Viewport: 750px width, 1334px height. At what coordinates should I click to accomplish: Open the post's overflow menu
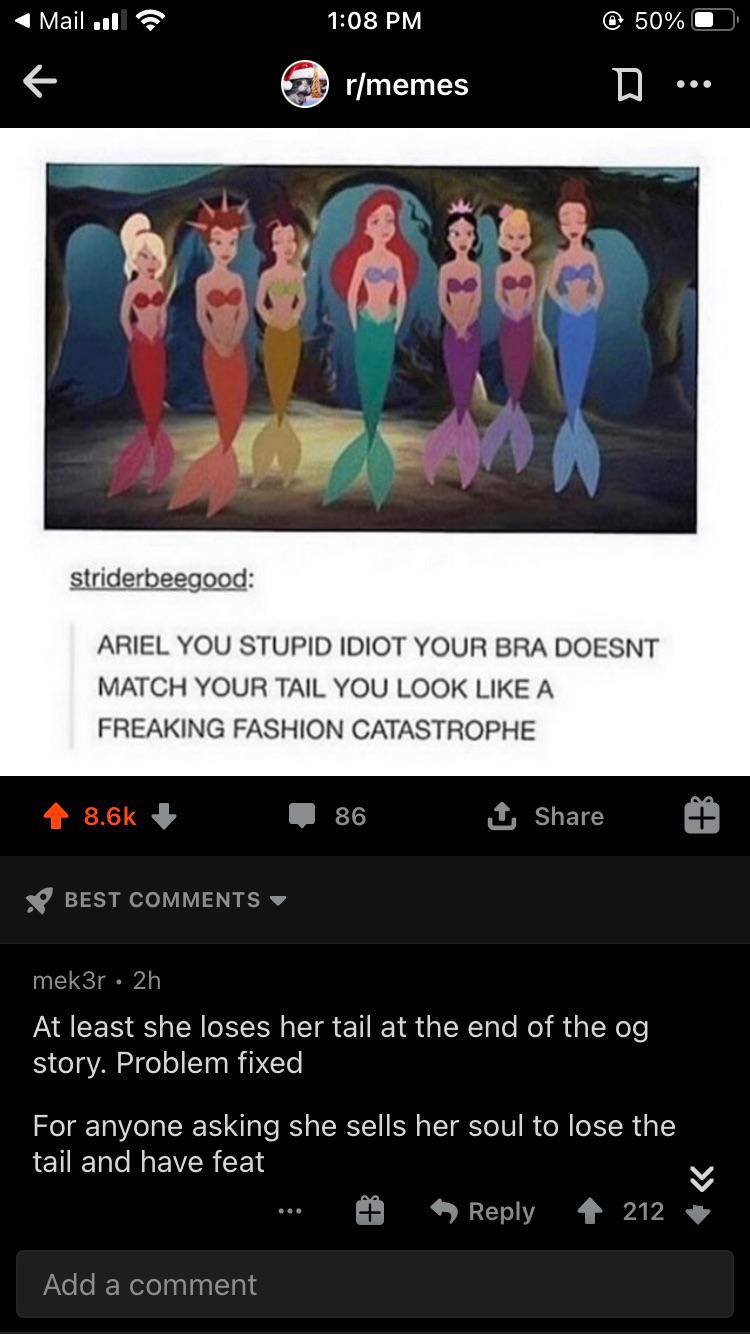[693, 85]
